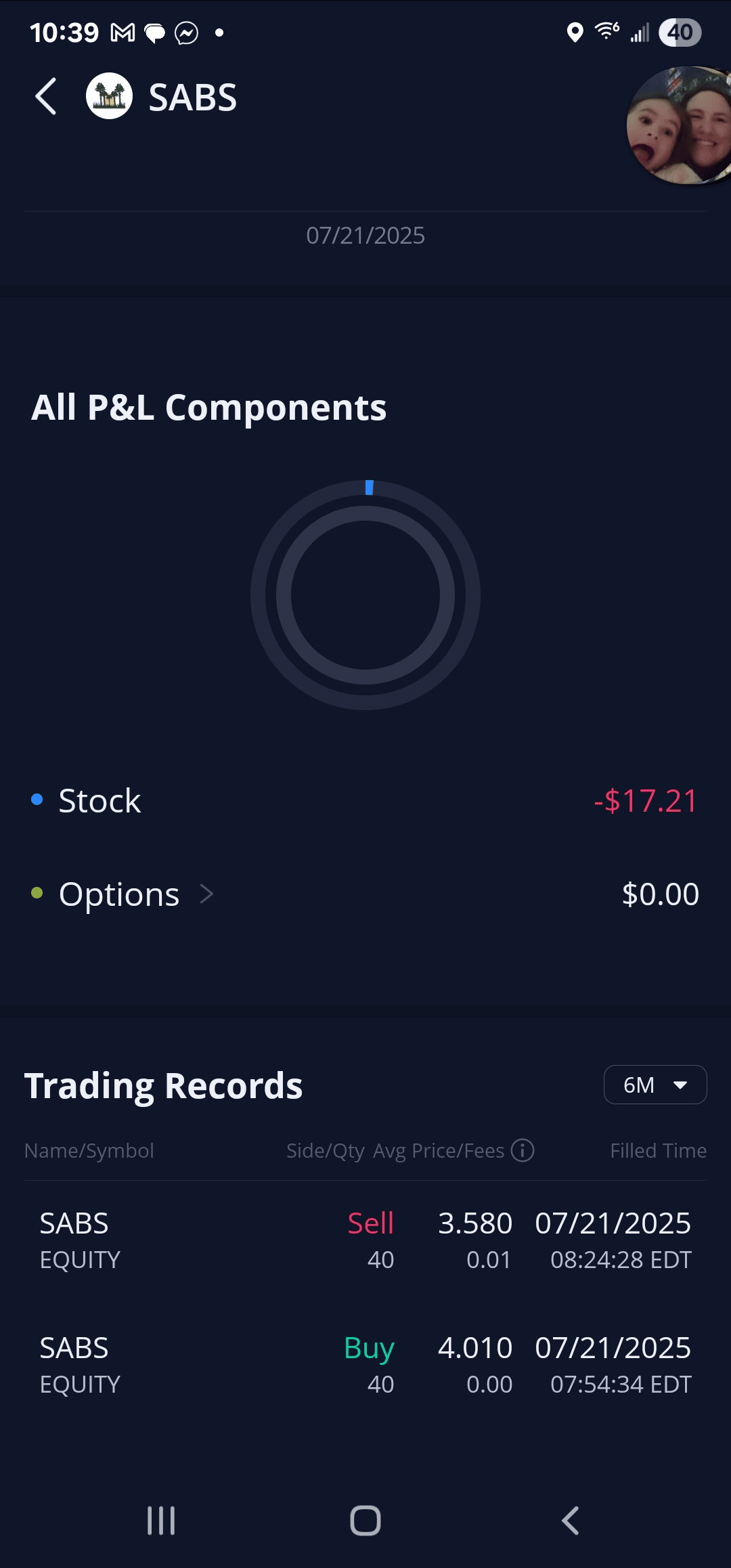
Task: Go back from the SABS page
Action: click(45, 97)
